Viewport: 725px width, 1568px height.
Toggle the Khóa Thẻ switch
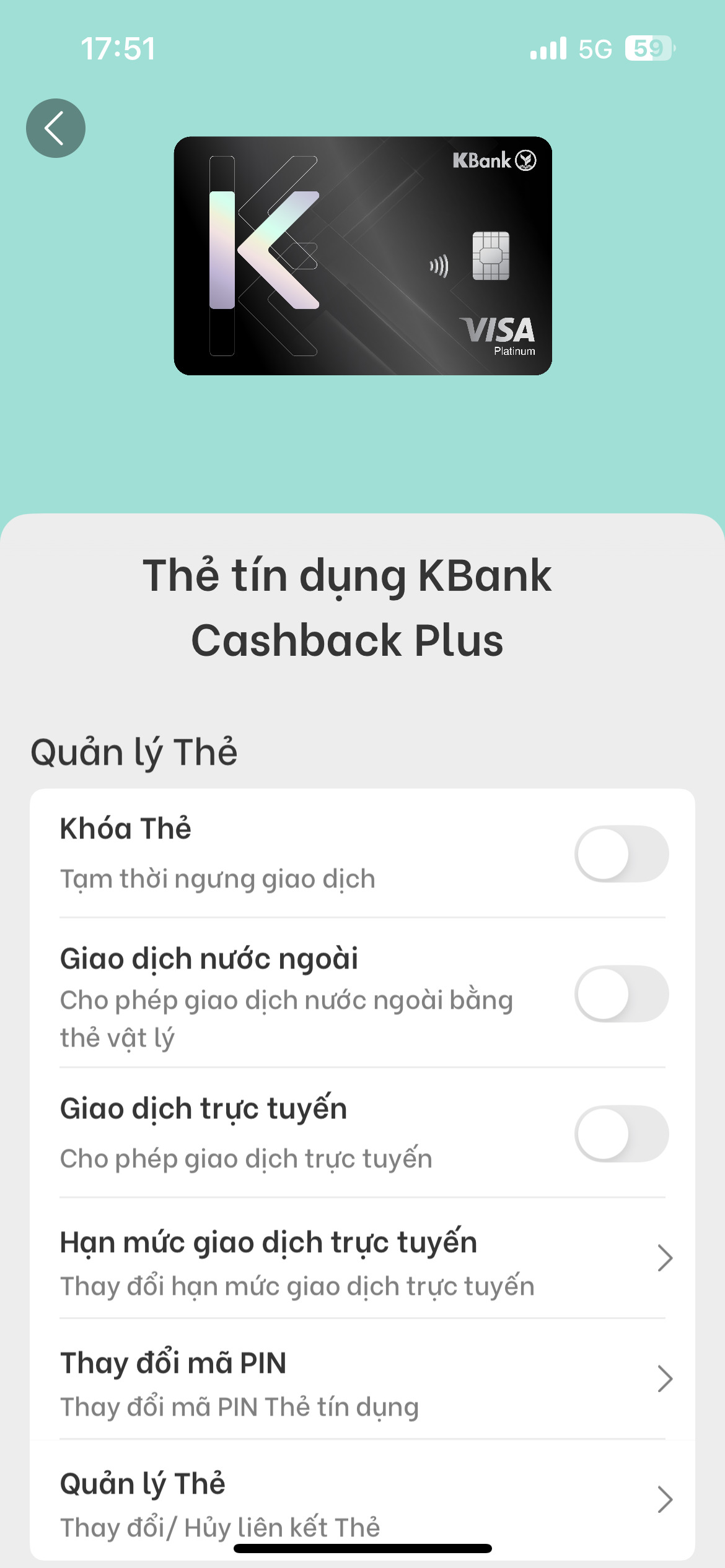pos(621,853)
